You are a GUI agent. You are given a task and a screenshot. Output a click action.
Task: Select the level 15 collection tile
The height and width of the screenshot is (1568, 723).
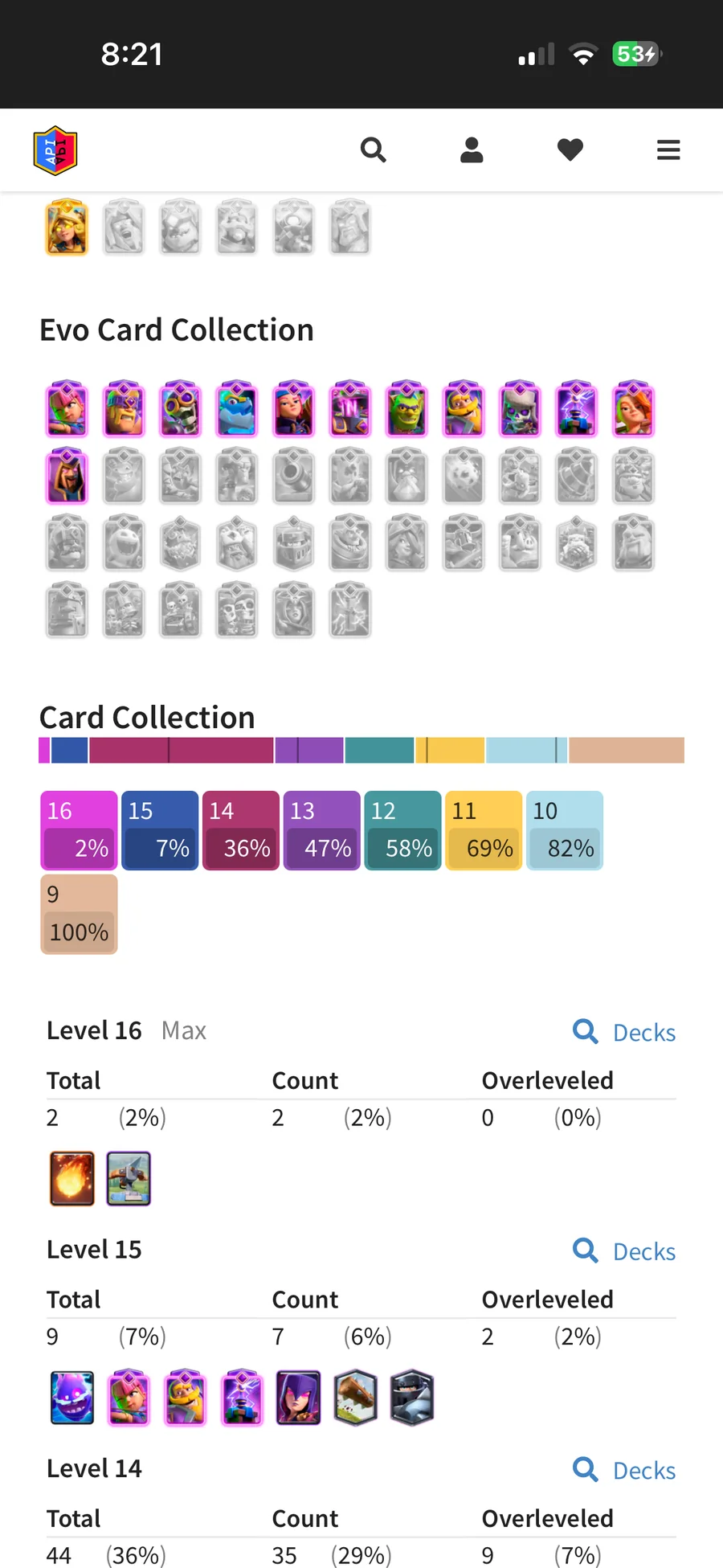point(160,830)
